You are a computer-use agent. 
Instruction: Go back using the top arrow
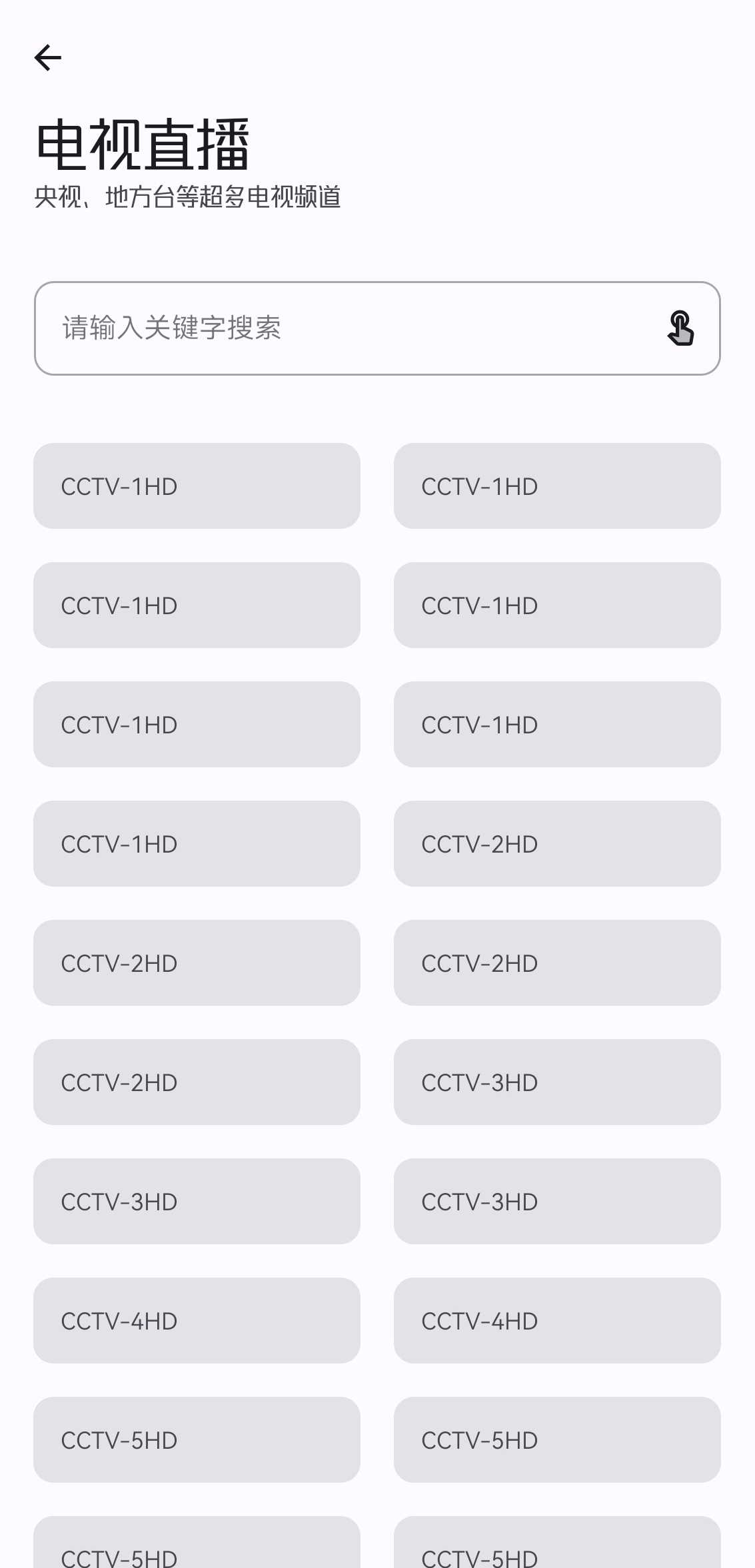pyautogui.click(x=48, y=58)
